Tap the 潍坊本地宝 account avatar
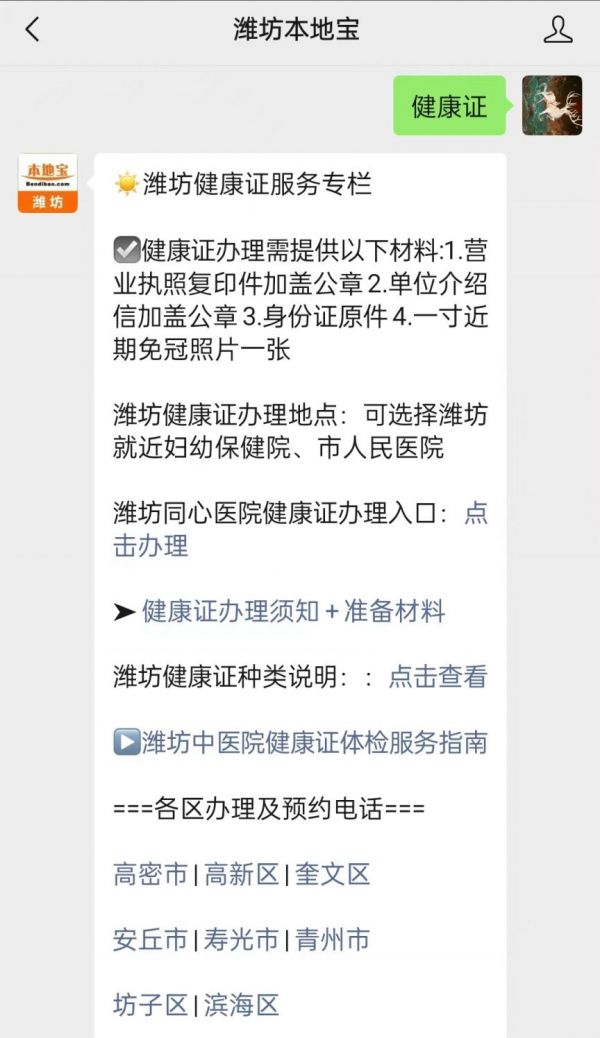The image size is (600, 1038). click(48, 183)
